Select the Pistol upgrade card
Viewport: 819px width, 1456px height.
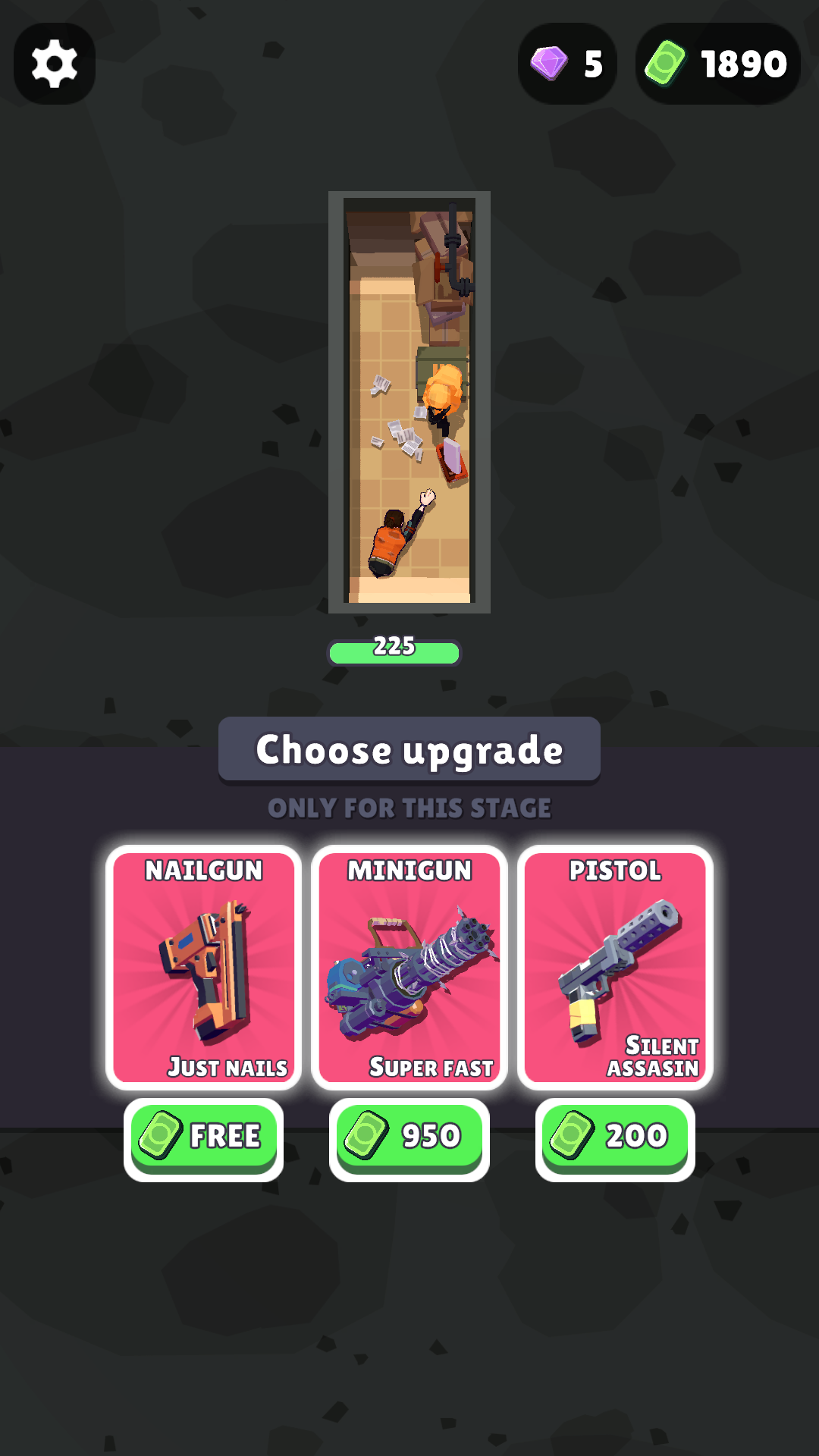coord(615,968)
